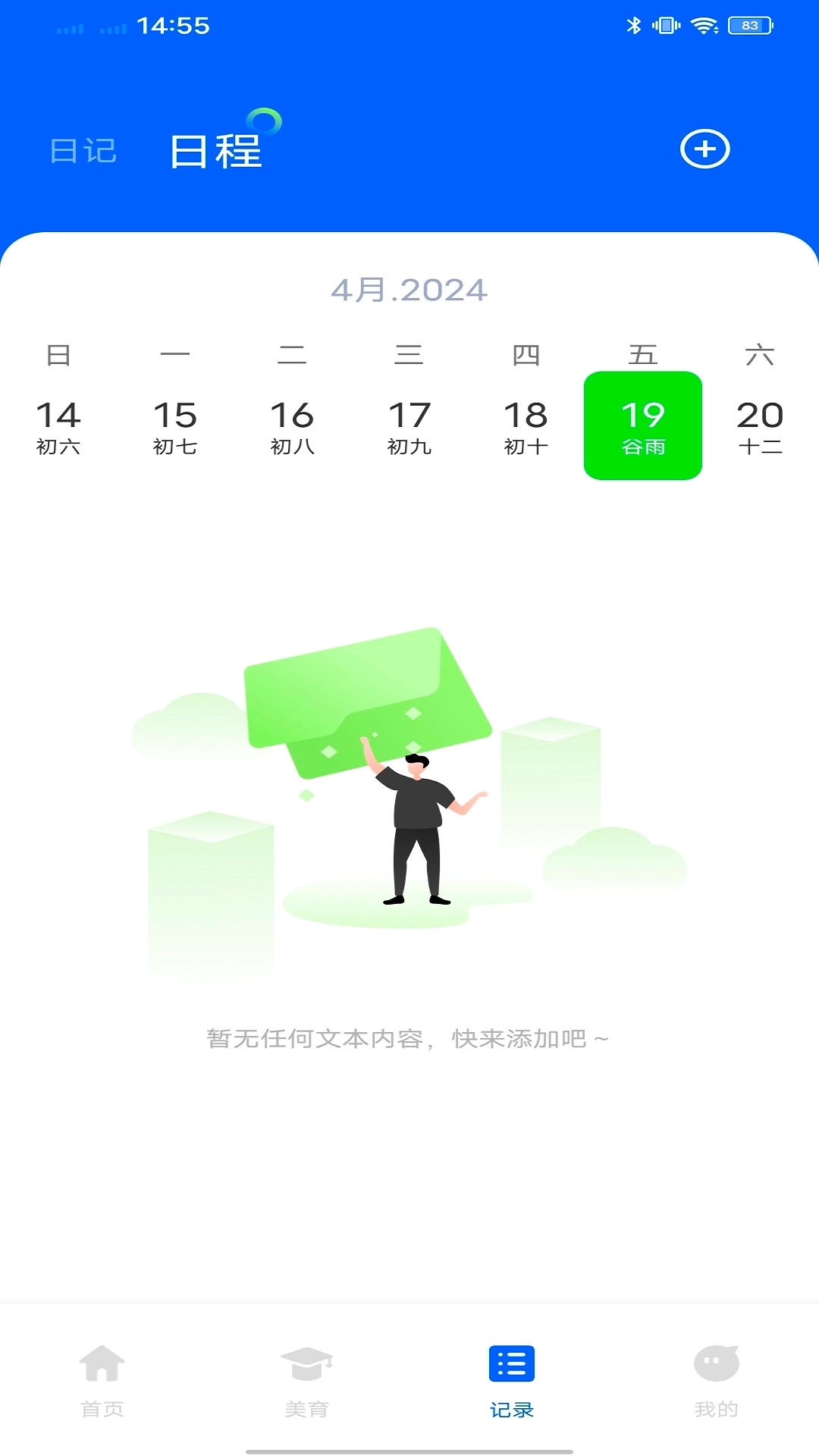Tap the 美育 graduation cap icon
Screen dimensions: 819x1456
[x=307, y=1363]
